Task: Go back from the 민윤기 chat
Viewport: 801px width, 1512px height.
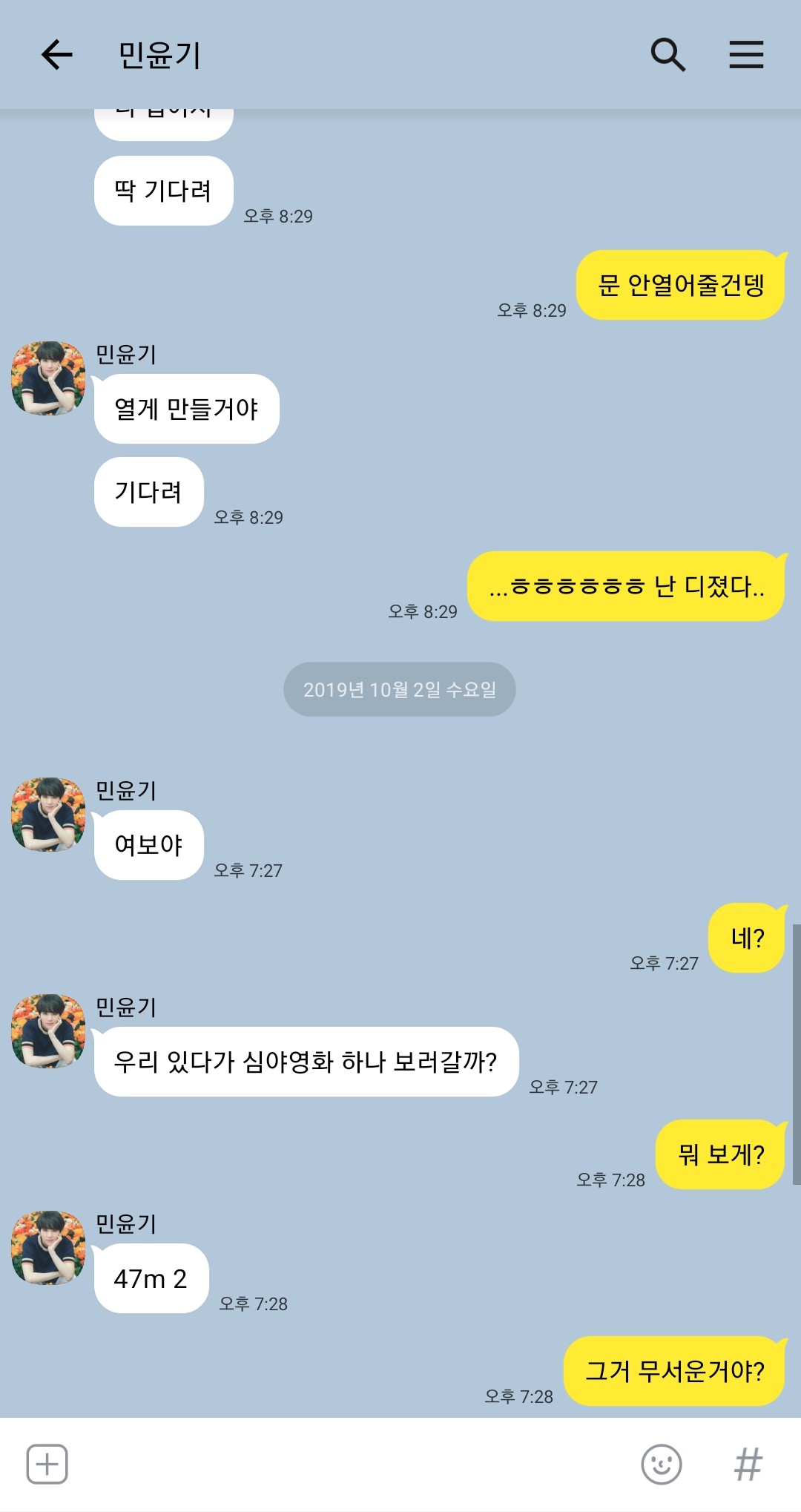Action: coord(56,55)
